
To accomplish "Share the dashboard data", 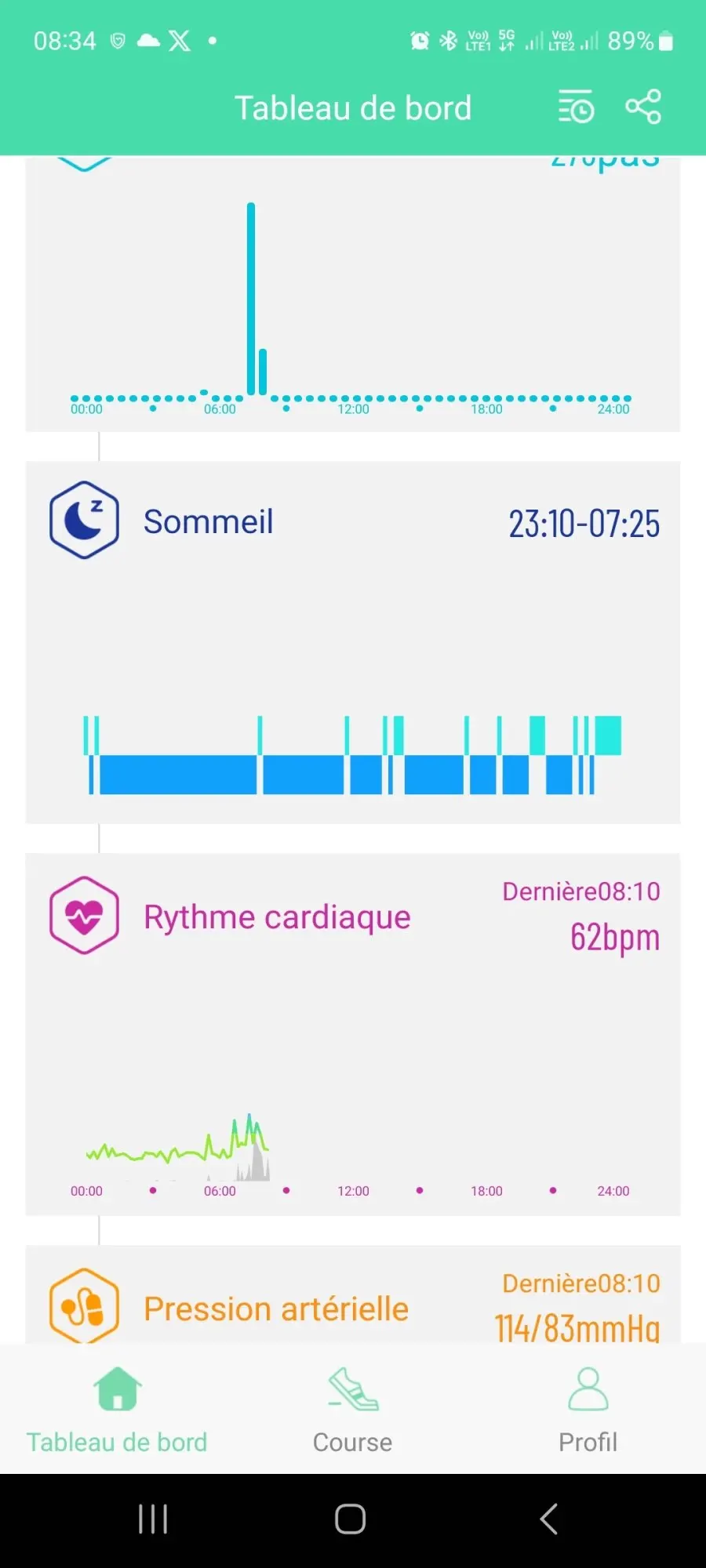I will (643, 107).
